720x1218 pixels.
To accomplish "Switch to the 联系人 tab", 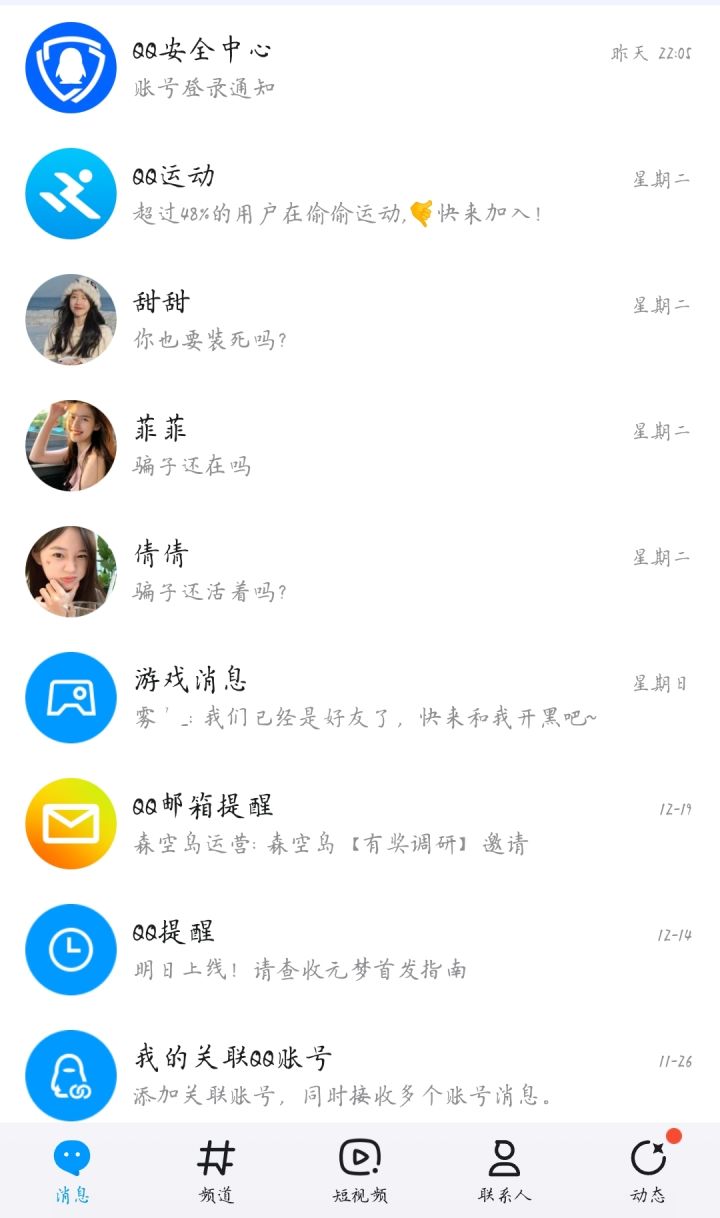I will pos(504,1170).
